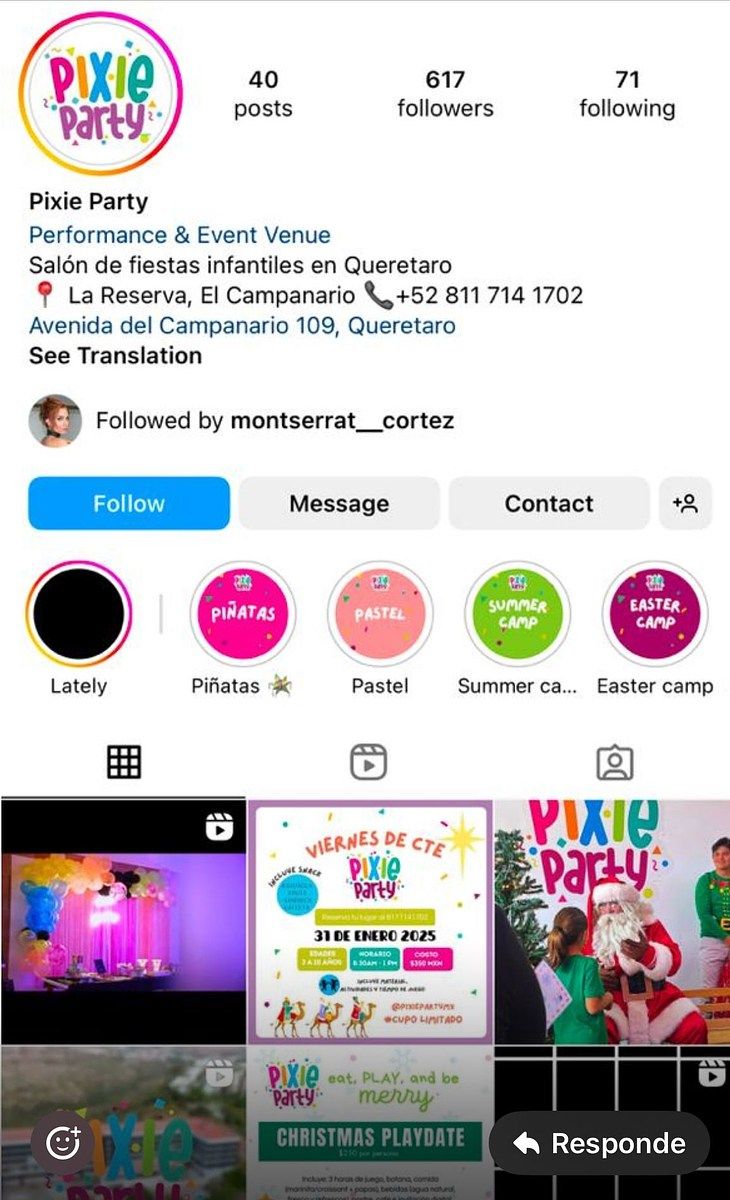Open the Easter camp highlight
This screenshot has height=1200, width=730.
tap(654, 614)
